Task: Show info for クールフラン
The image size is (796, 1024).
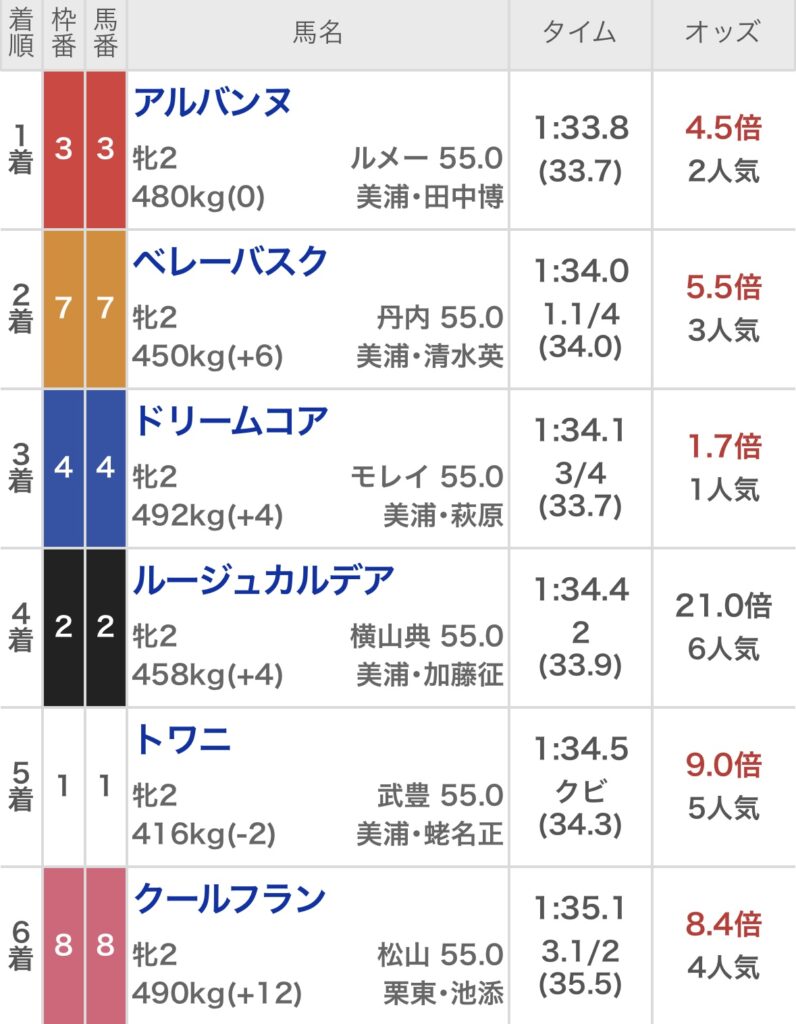Action: [x=230, y=899]
